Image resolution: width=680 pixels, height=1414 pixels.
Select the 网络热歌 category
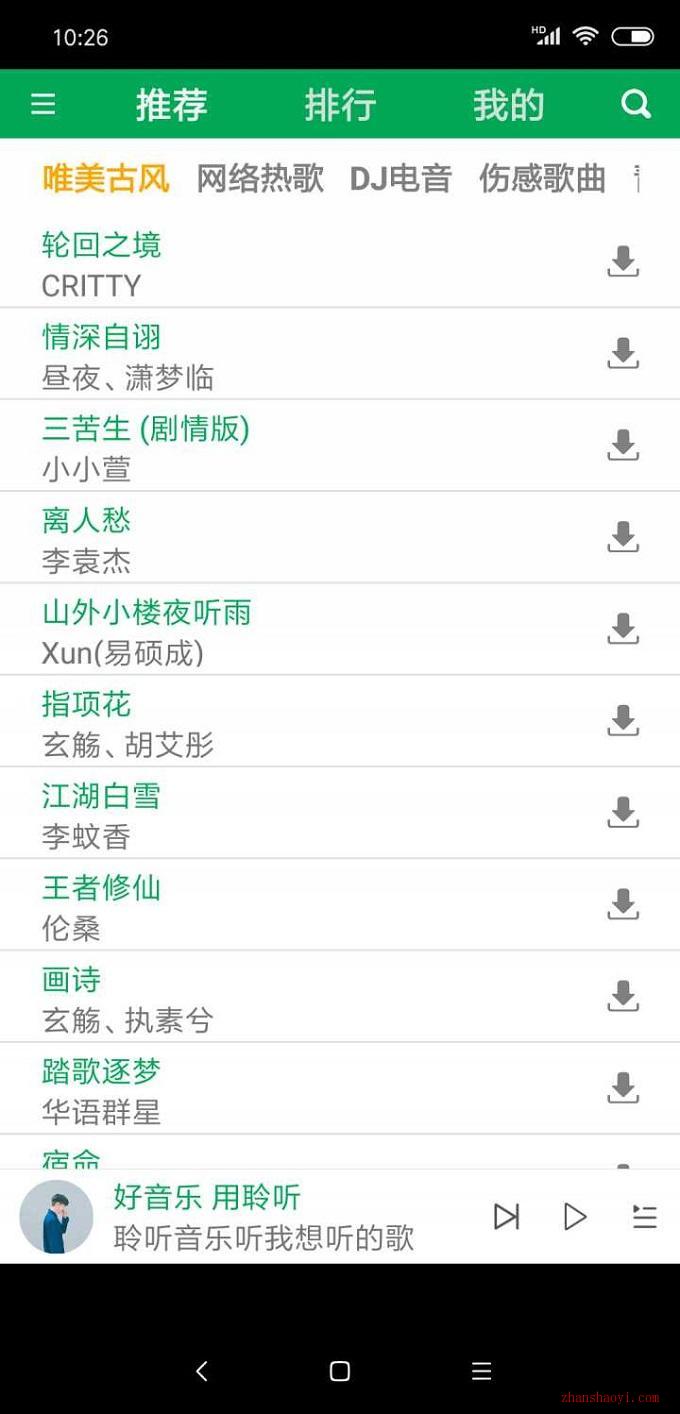[260, 179]
